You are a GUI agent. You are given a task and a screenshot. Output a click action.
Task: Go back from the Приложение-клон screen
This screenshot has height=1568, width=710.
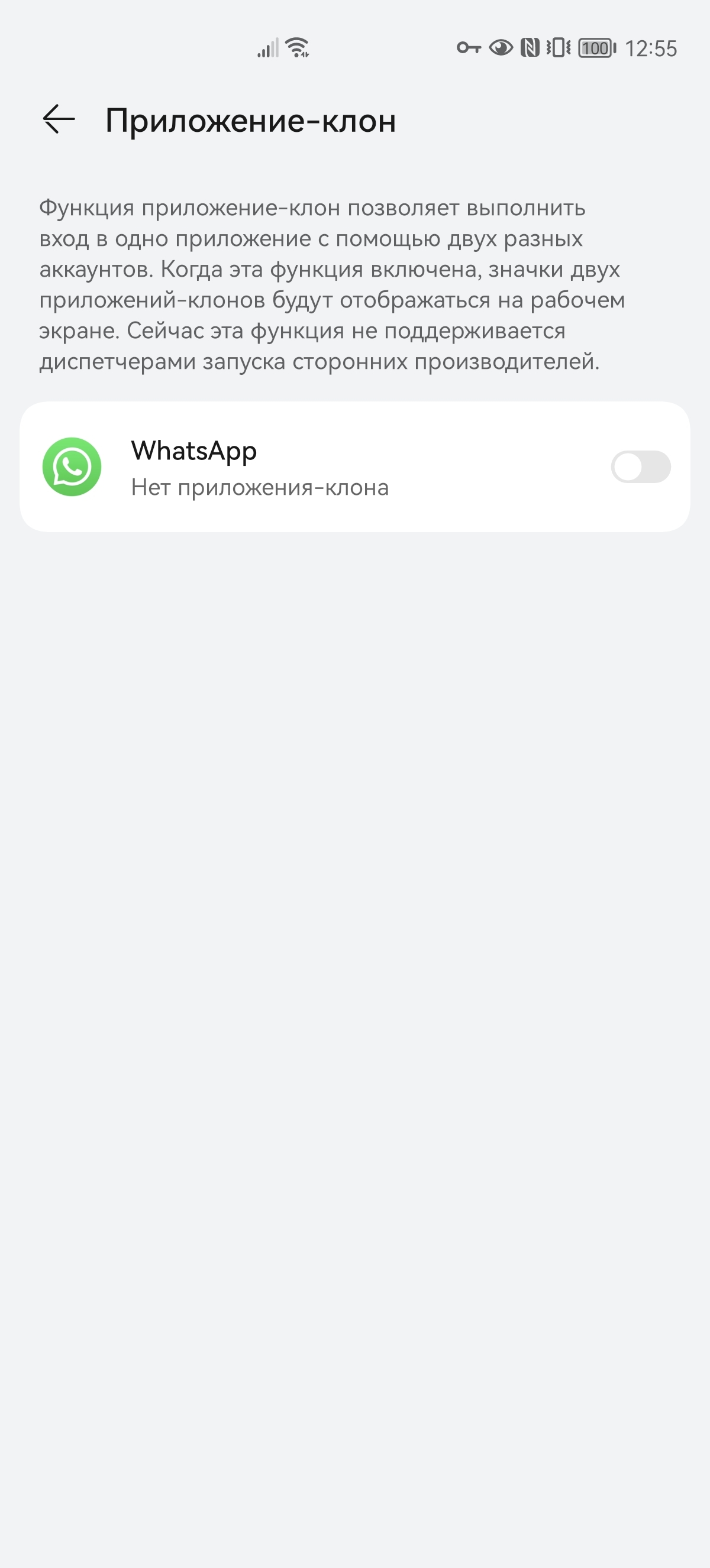(x=59, y=119)
